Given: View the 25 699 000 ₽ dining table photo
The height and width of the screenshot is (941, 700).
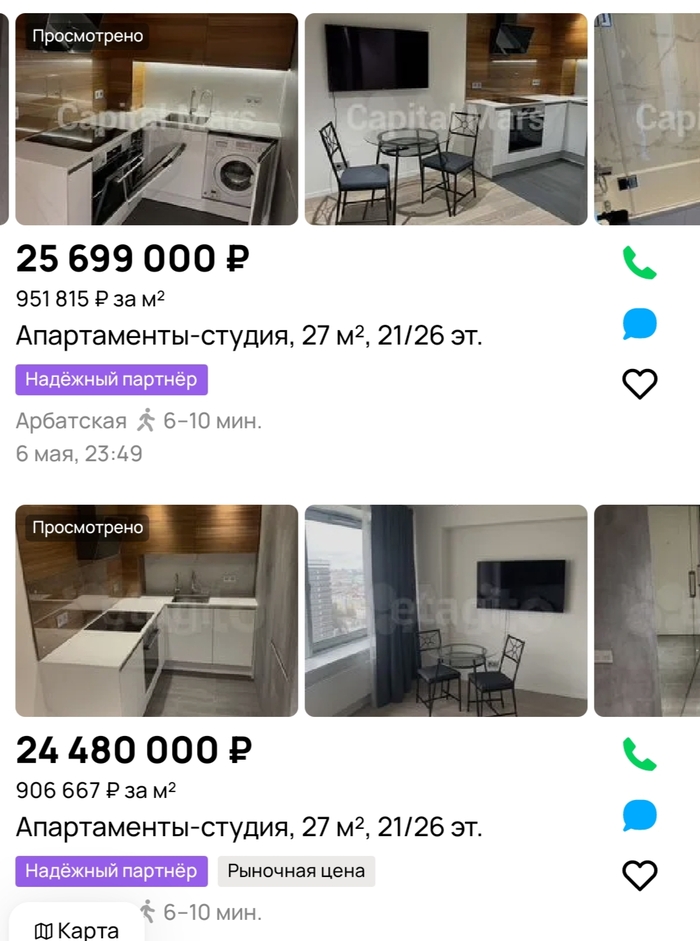Looking at the screenshot, I should coord(446,119).
